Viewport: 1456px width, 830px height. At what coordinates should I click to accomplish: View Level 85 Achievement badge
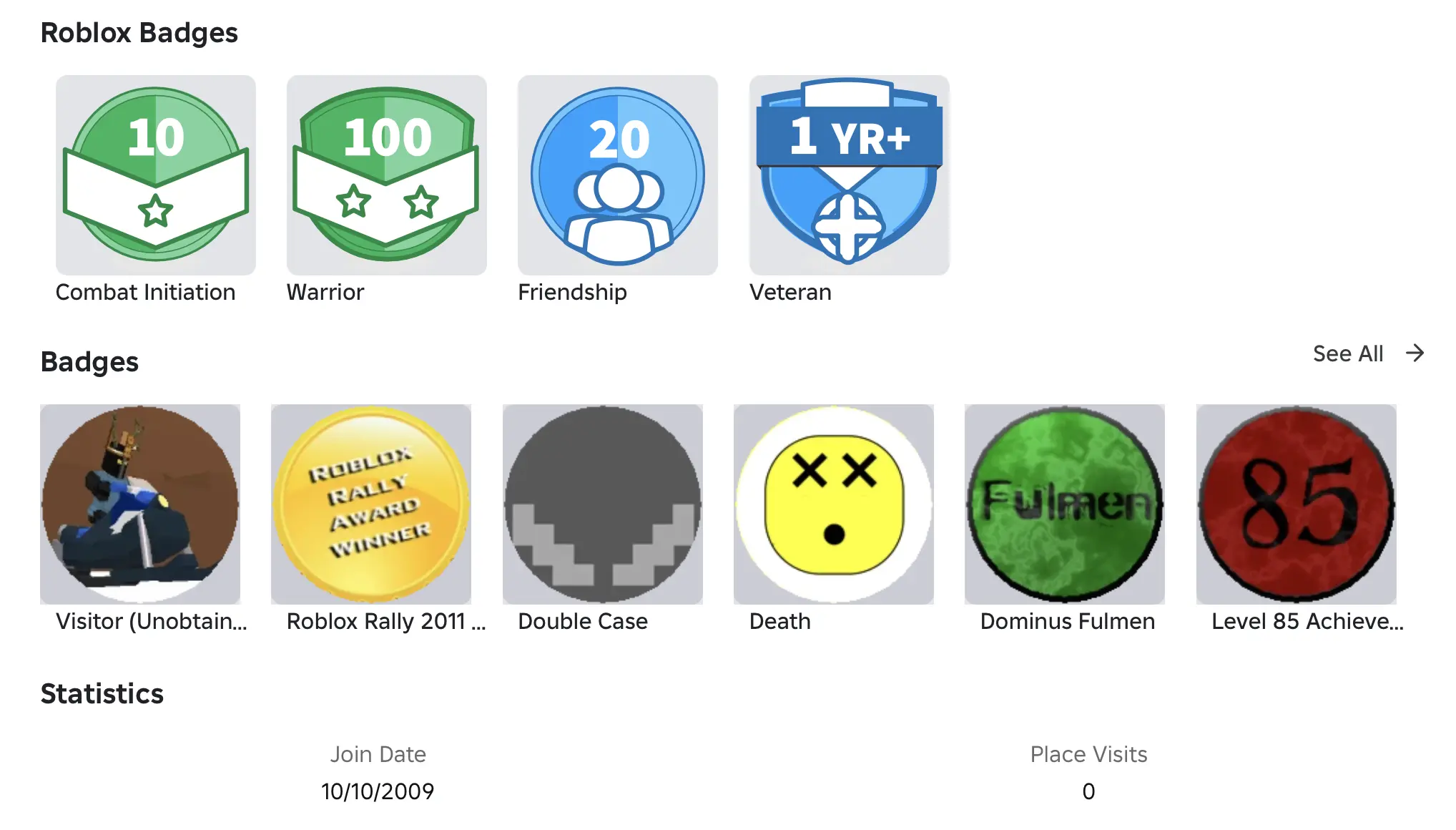[x=1296, y=504]
